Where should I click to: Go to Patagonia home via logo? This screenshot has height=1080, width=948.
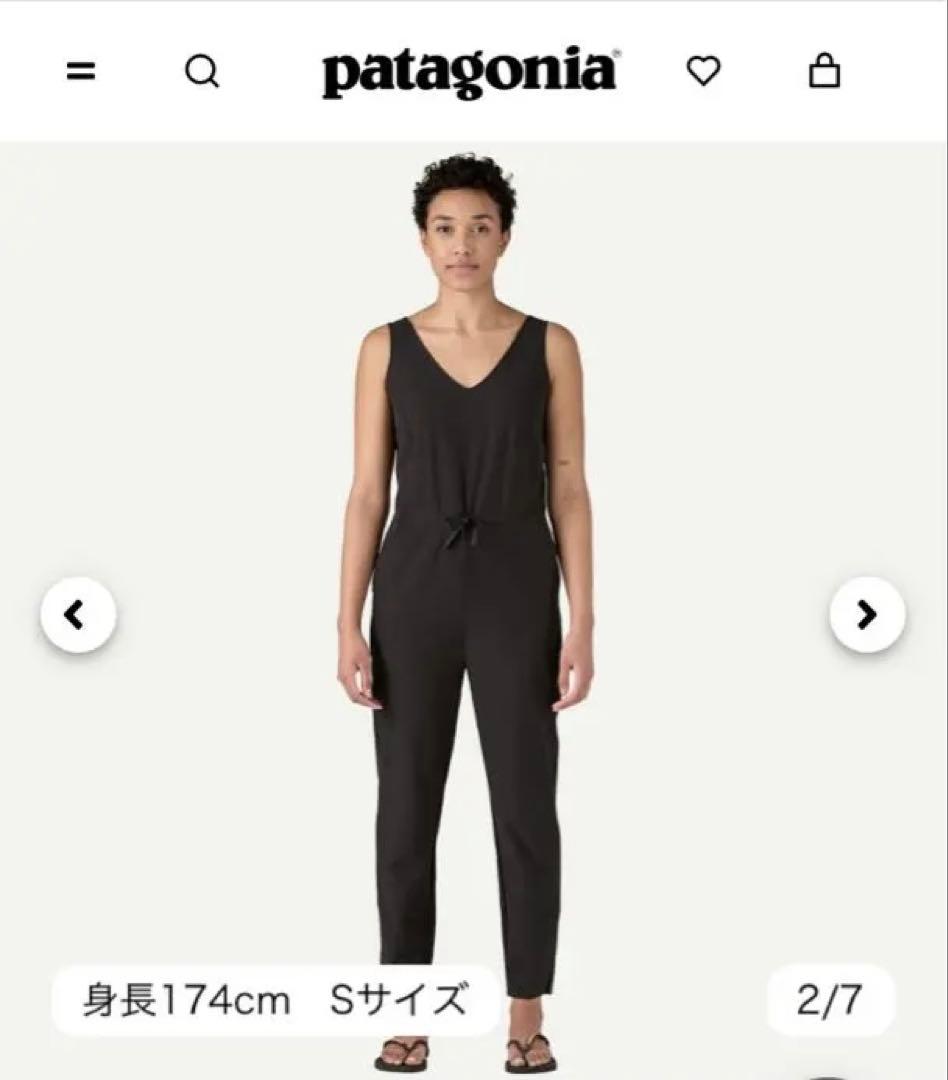(x=472, y=70)
